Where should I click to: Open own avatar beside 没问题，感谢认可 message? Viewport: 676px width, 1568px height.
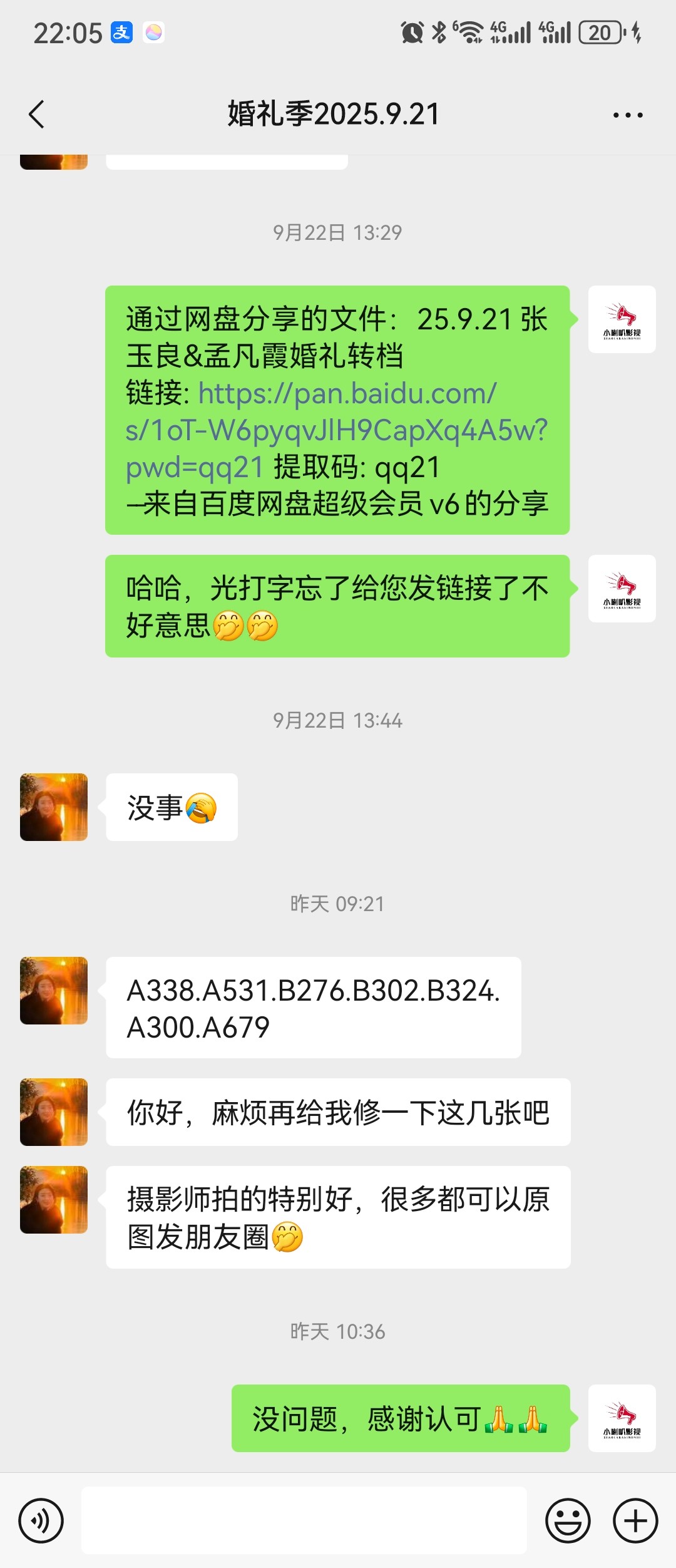[622, 1418]
